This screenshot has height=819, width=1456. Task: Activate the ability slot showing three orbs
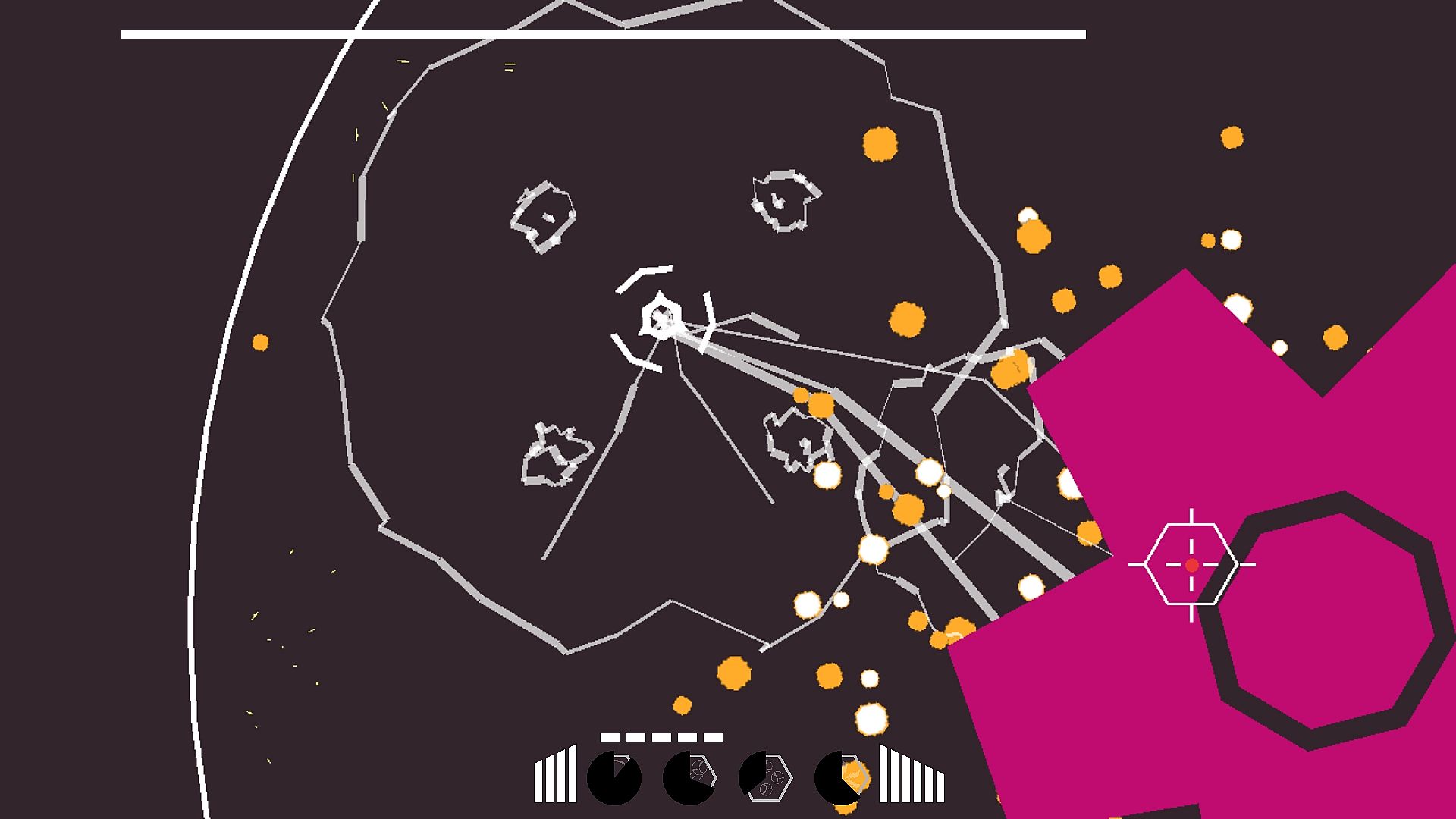[766, 777]
